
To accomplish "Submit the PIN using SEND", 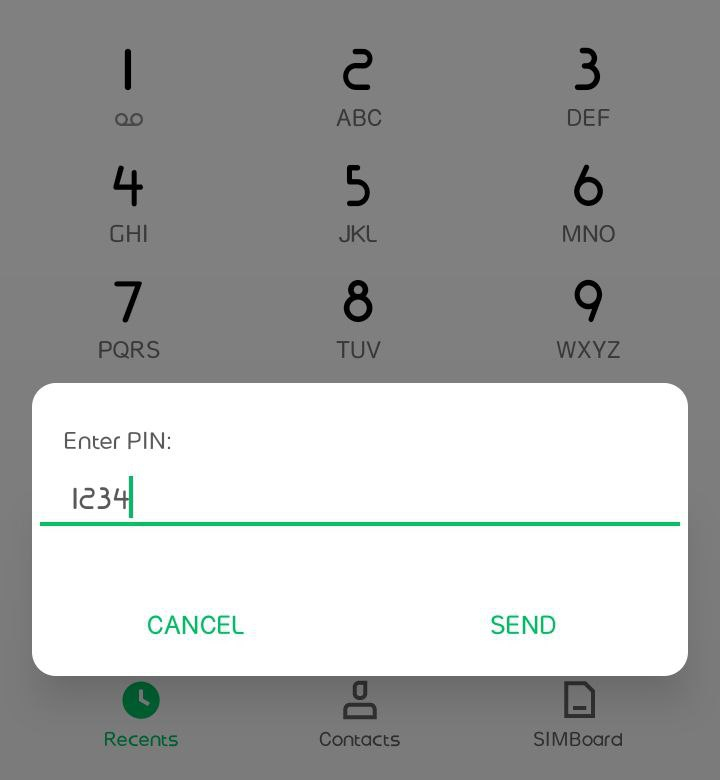I will tap(523, 625).
